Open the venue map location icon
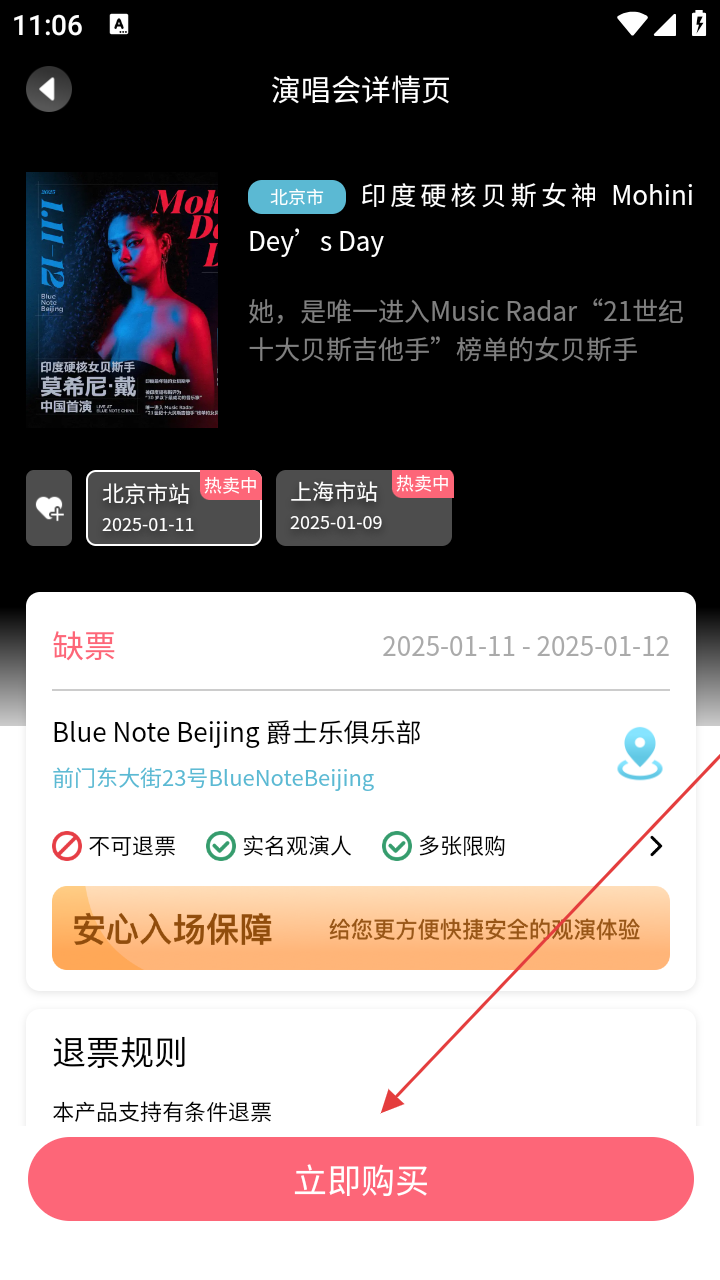The image size is (720, 1280). [639, 753]
